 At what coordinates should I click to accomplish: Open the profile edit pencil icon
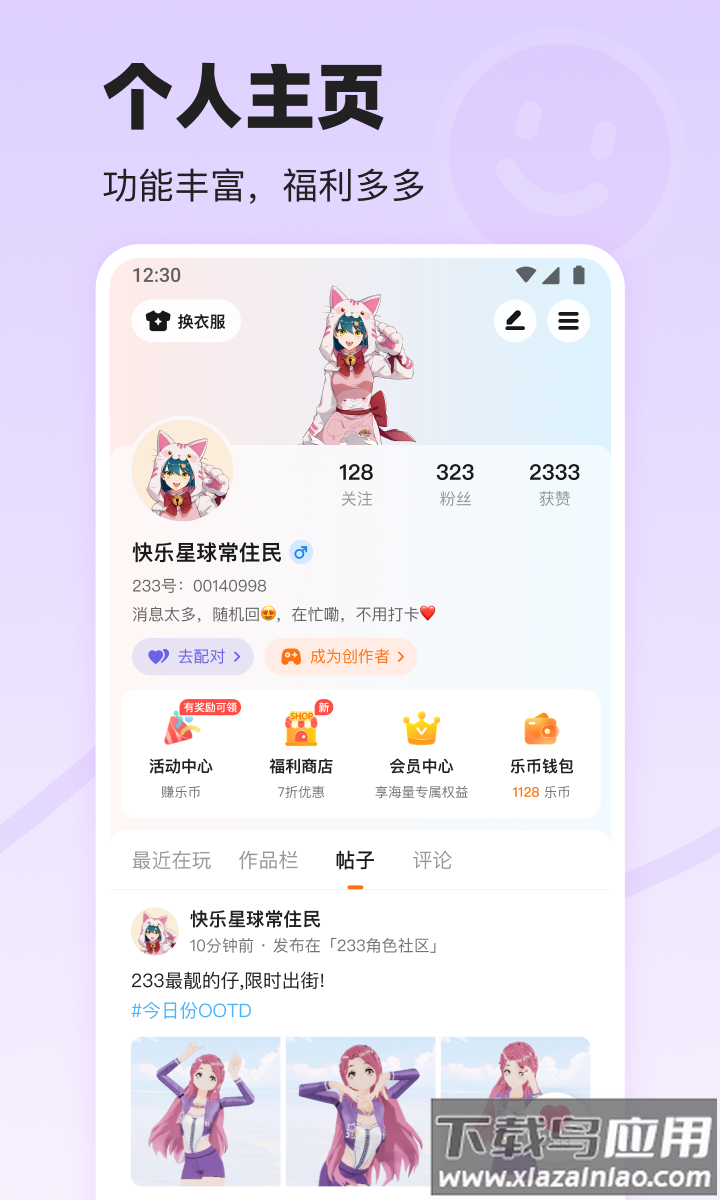click(515, 321)
